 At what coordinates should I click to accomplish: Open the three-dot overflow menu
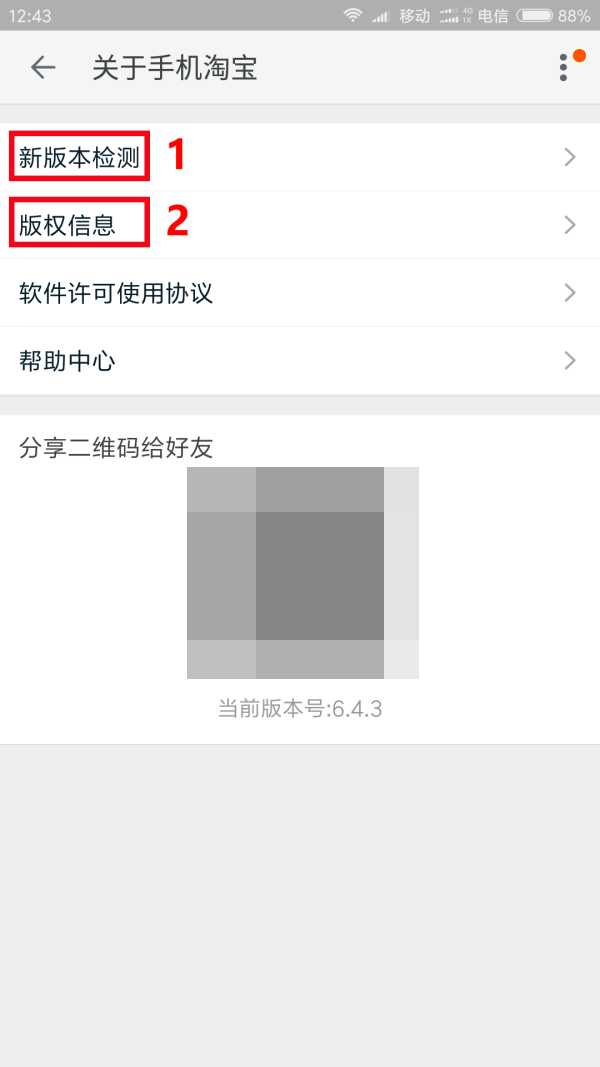[x=564, y=67]
